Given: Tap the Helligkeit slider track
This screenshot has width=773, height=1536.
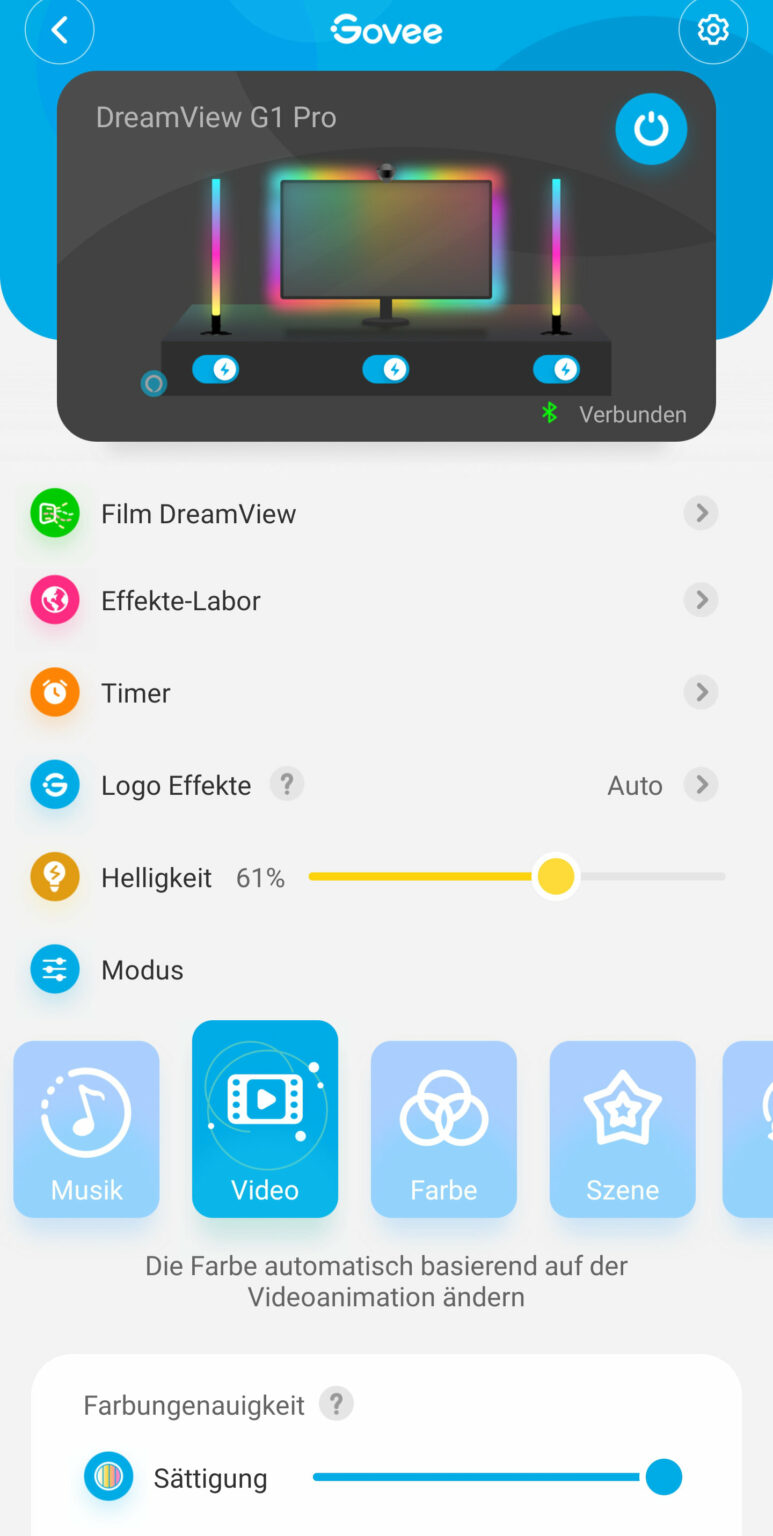Looking at the screenshot, I should point(640,877).
